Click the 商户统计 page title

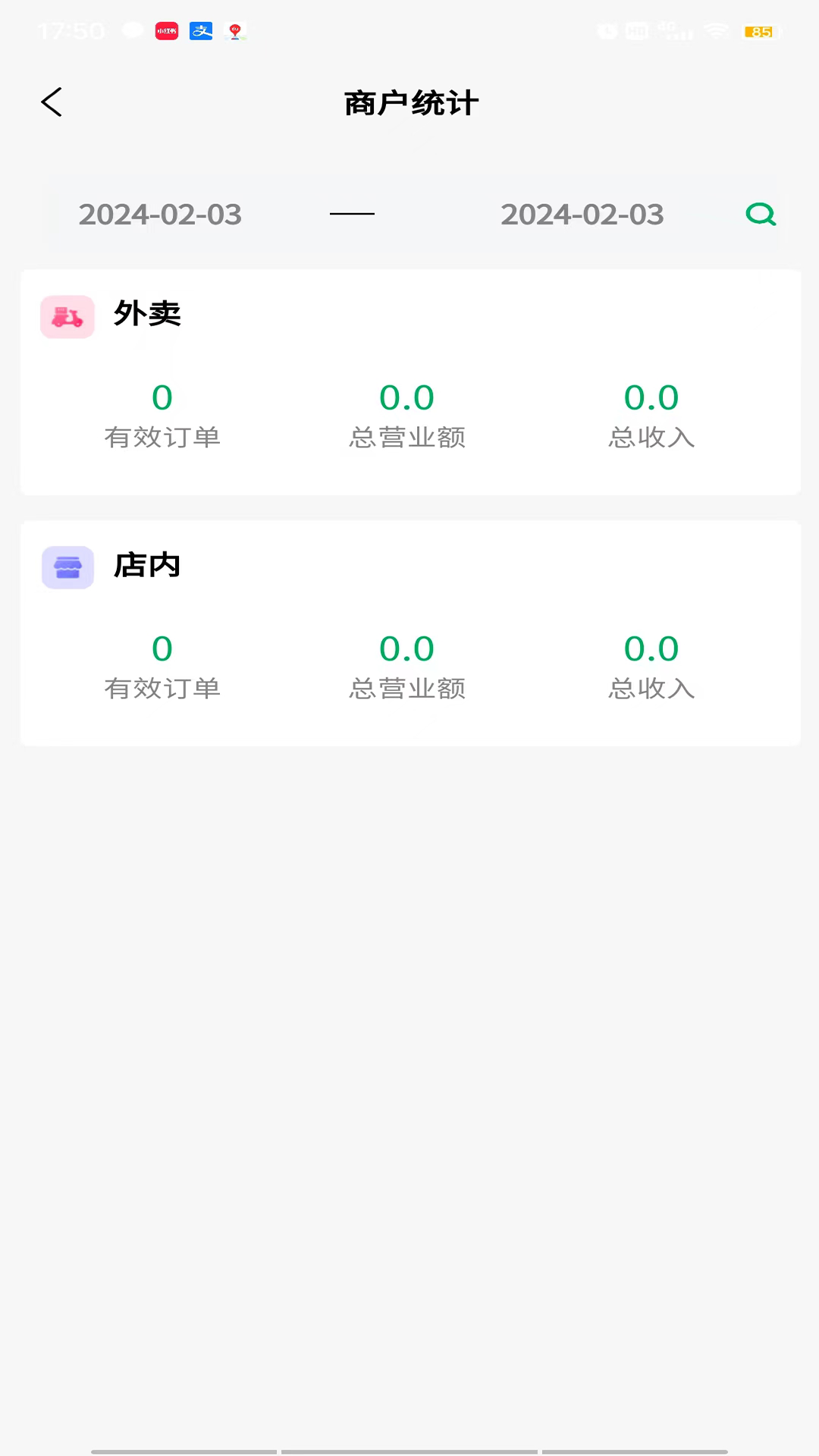[x=409, y=102]
